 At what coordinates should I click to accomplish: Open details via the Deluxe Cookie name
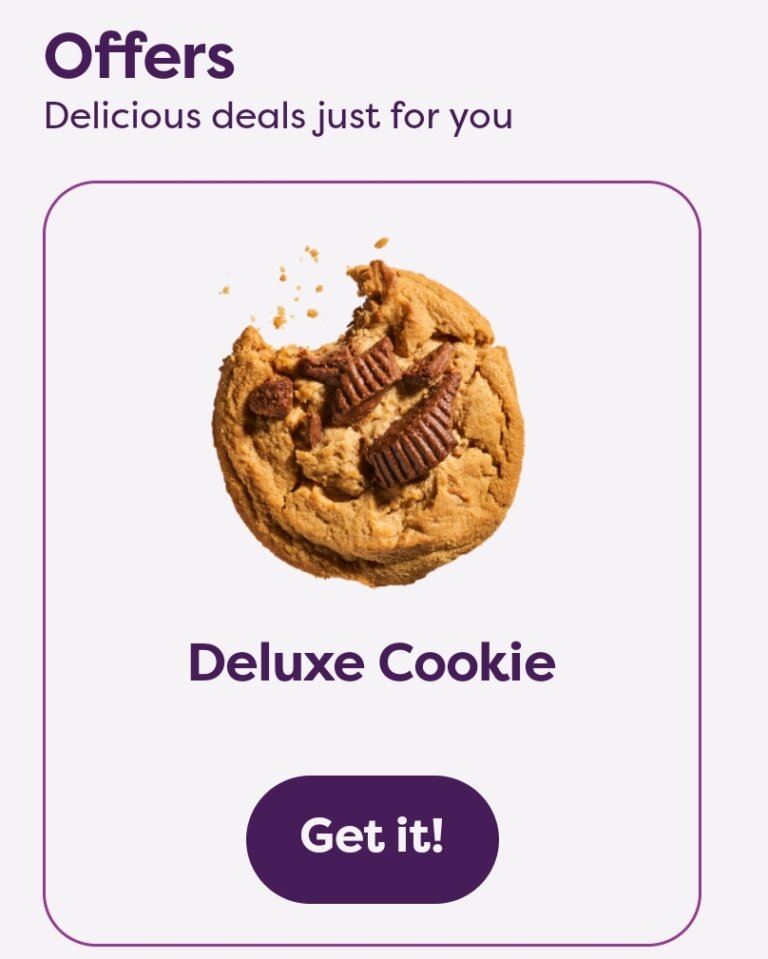pyautogui.click(x=373, y=660)
